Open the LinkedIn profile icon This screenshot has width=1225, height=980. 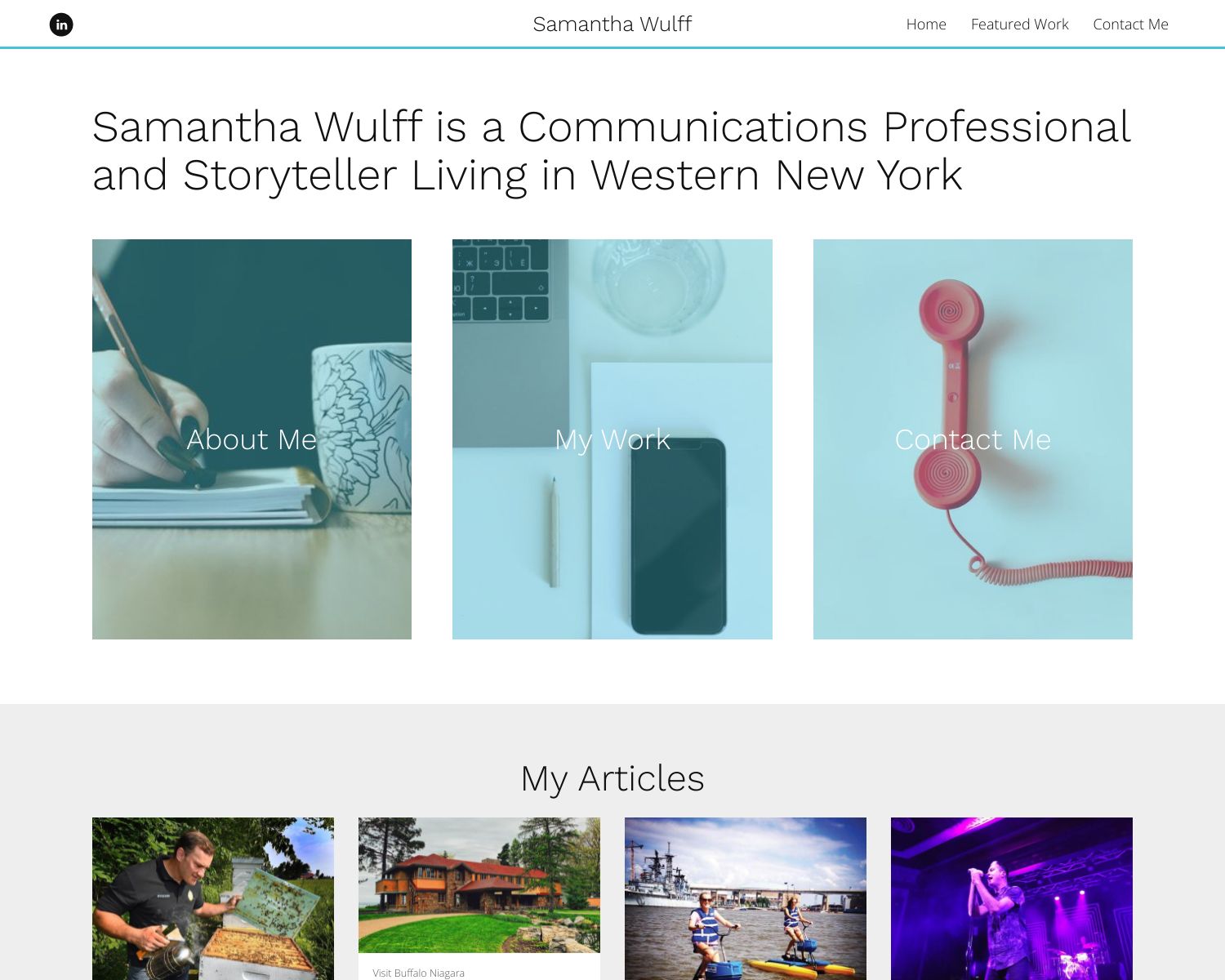tap(61, 24)
